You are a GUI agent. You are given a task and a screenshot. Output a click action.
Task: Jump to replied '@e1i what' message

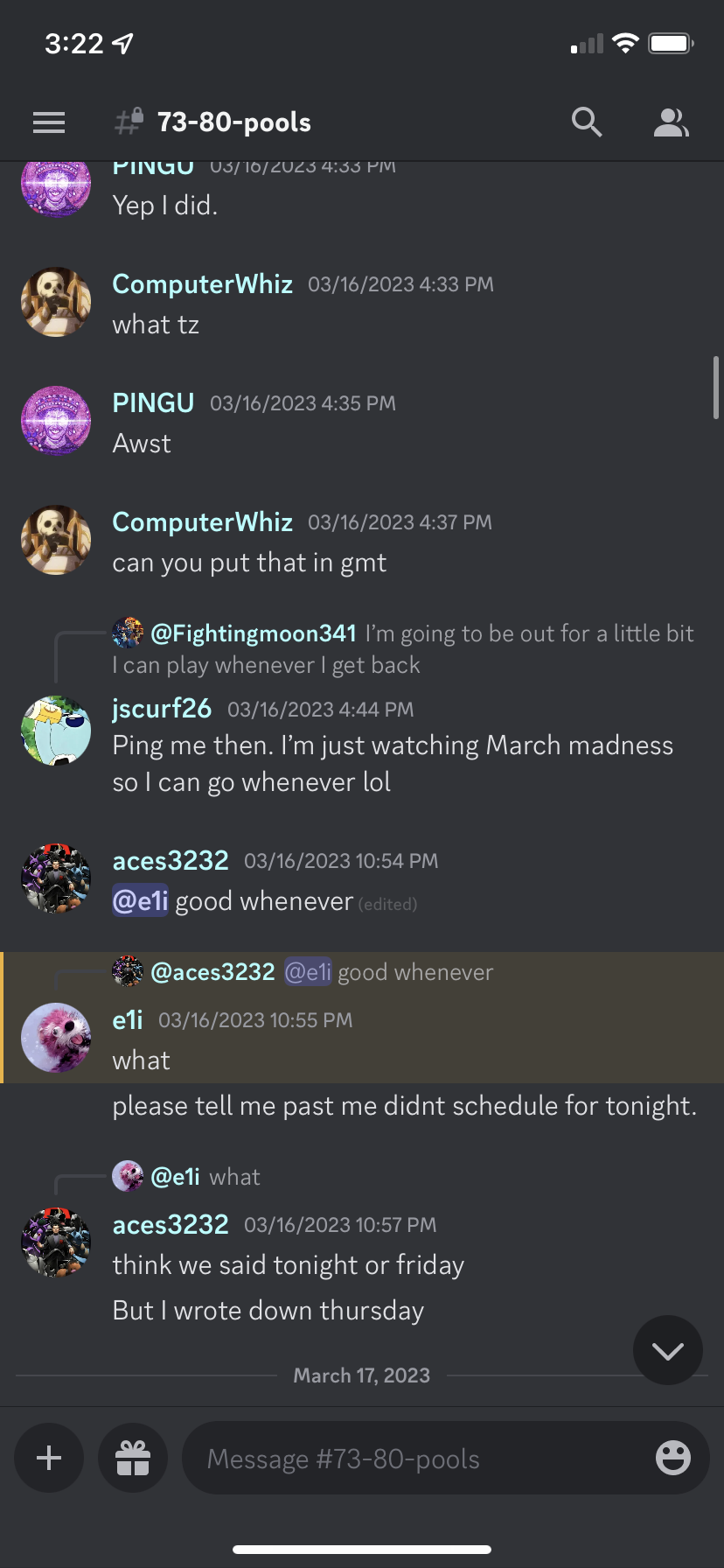pyautogui.click(x=206, y=1177)
